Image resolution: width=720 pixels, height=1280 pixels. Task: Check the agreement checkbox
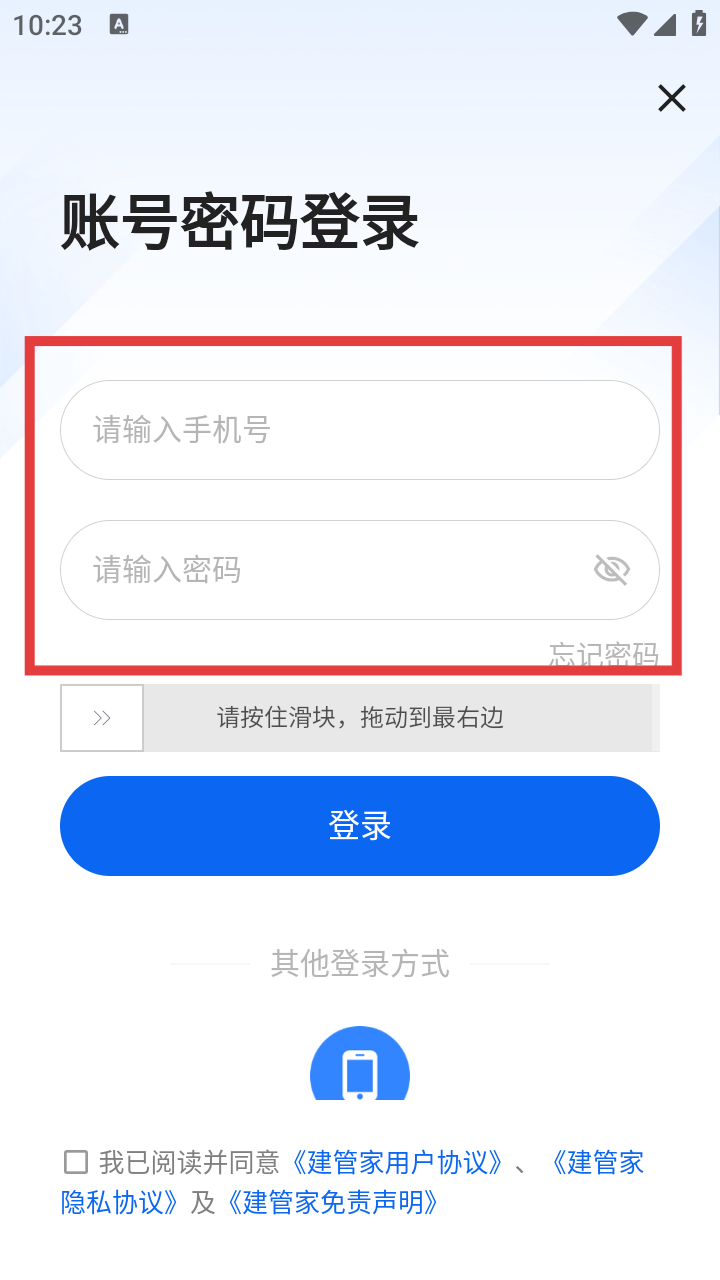pos(76,1162)
